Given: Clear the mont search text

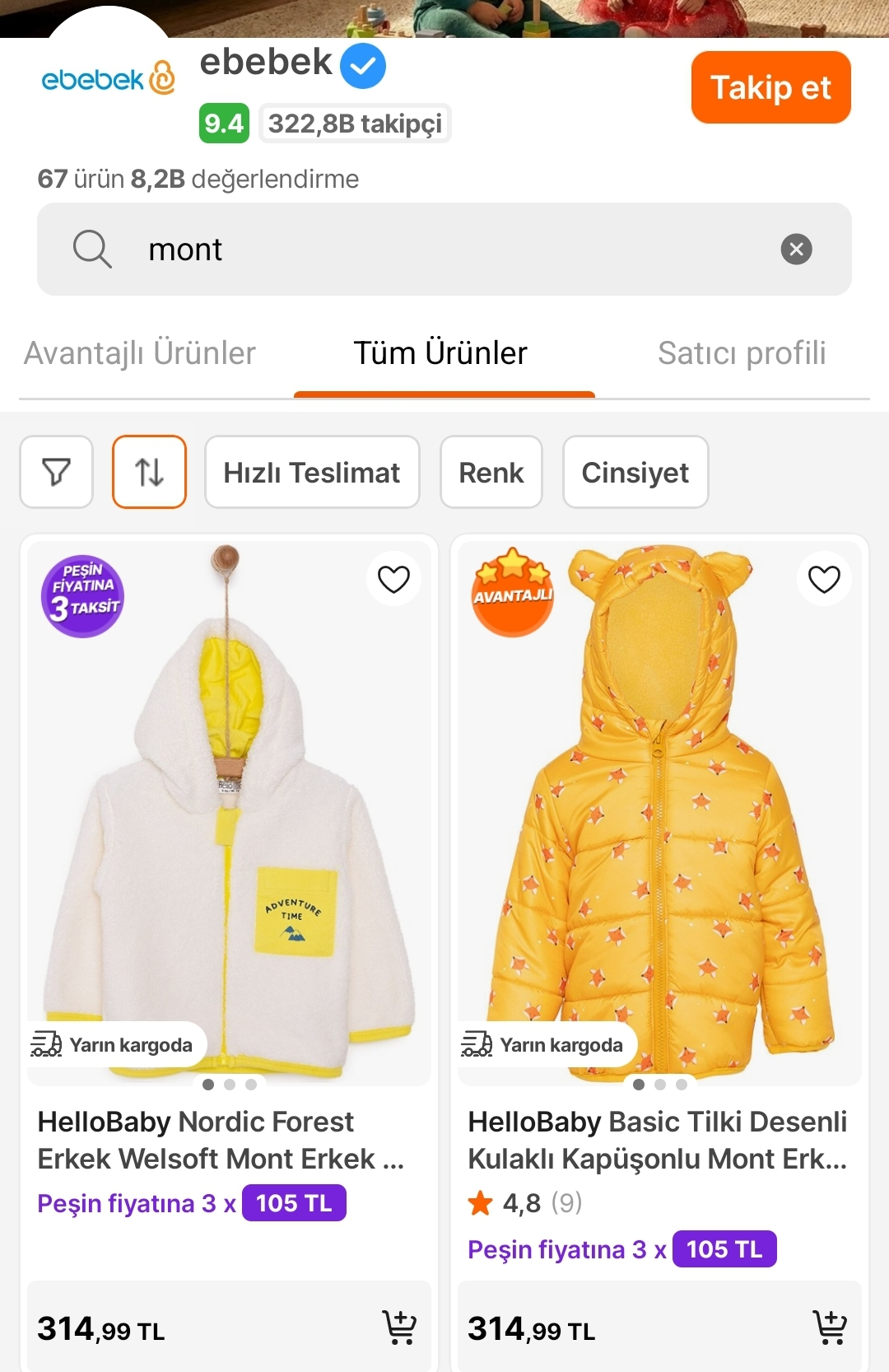Looking at the screenshot, I should click(796, 249).
